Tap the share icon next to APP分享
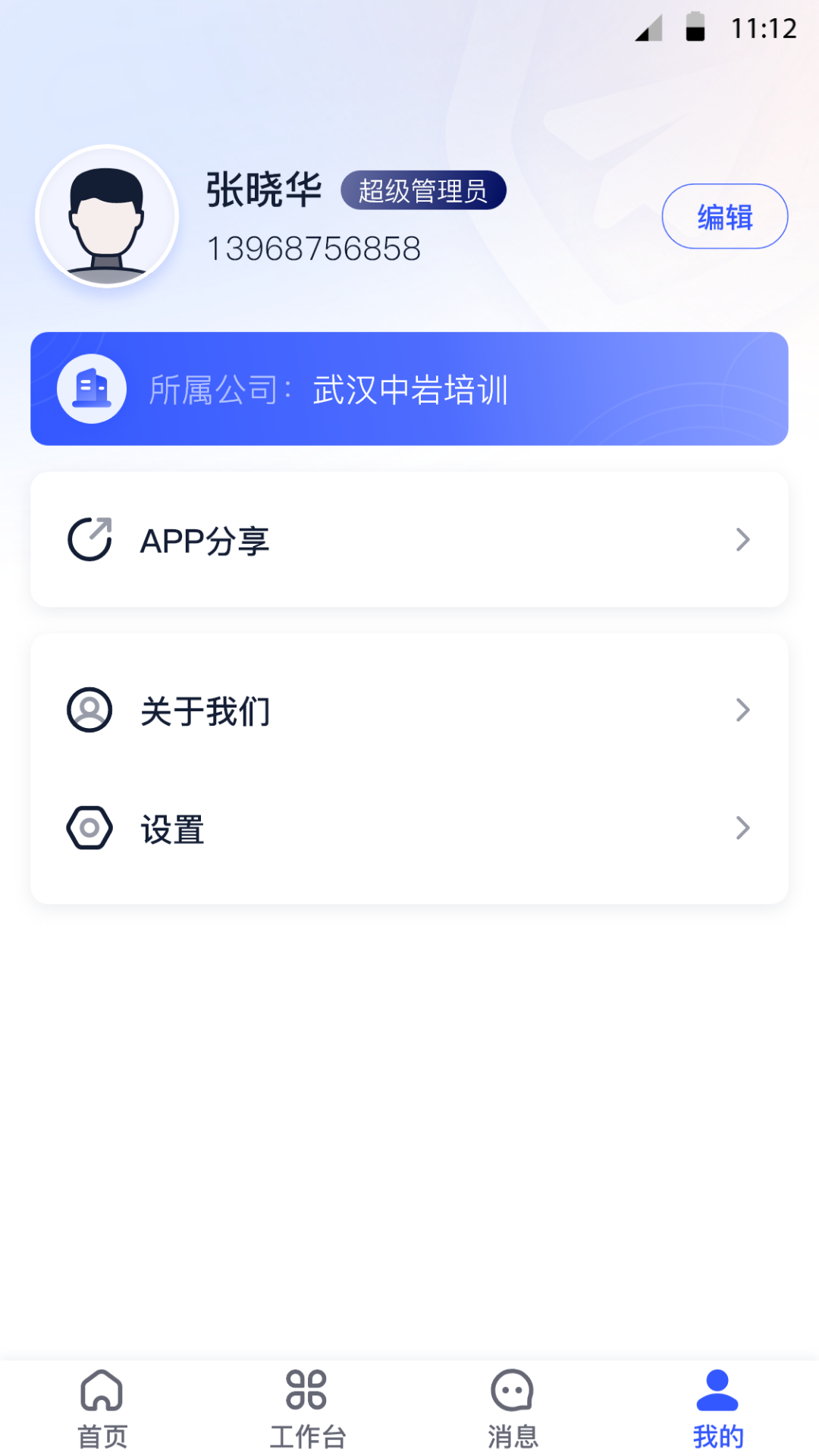819x1456 pixels. pos(89,538)
